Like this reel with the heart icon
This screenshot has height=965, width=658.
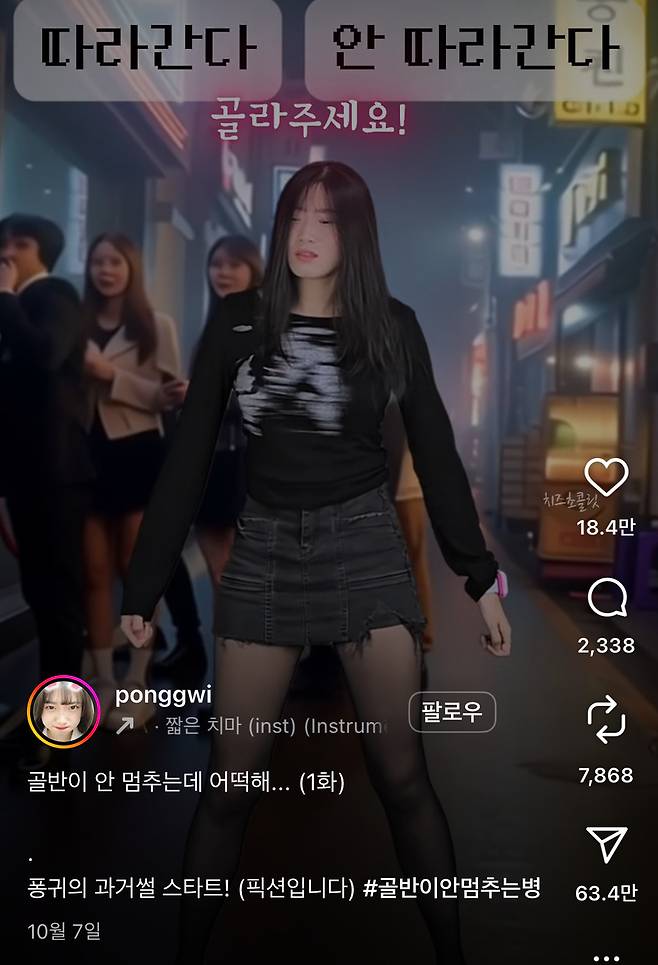[x=606, y=478]
